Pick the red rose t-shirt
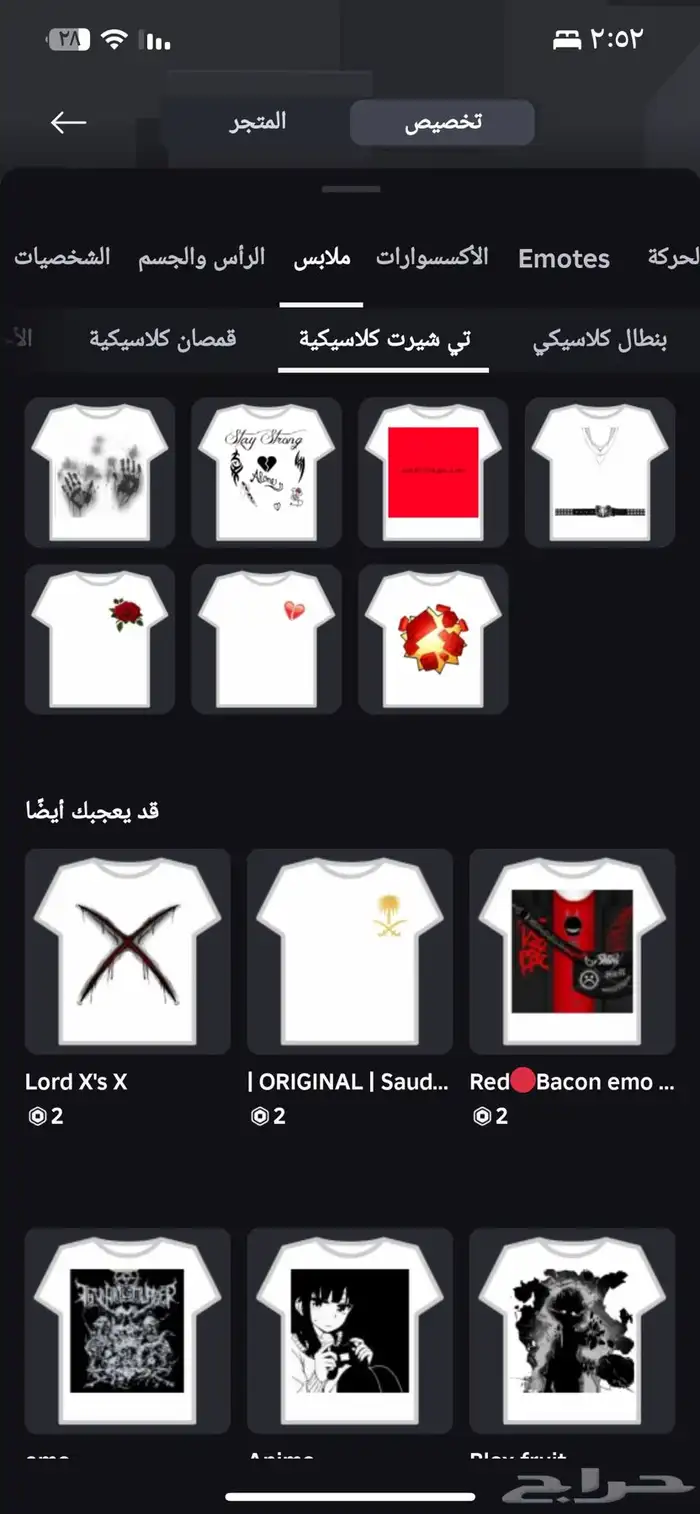This screenshot has height=1514, width=700. click(x=99, y=639)
